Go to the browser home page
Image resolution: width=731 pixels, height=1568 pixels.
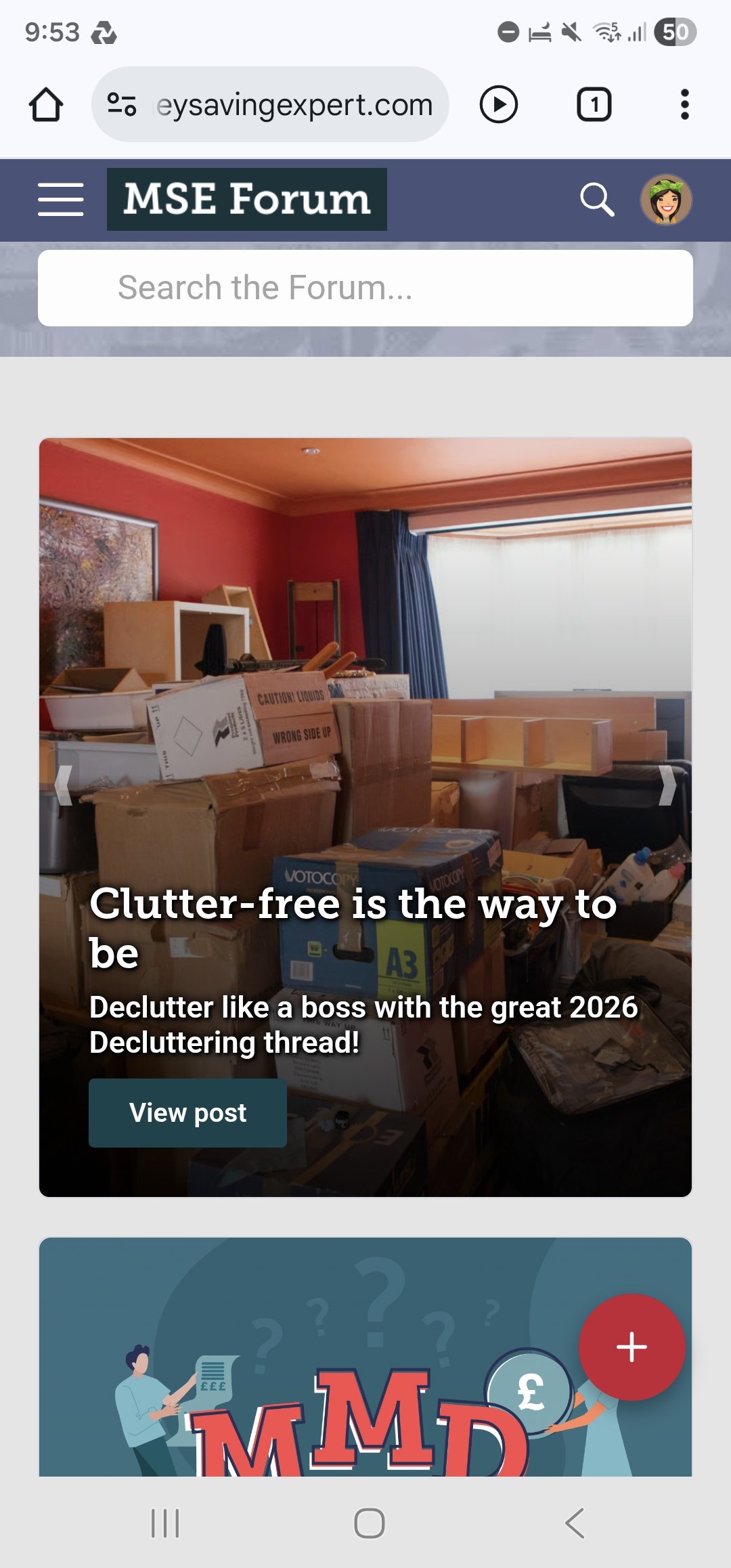tap(46, 105)
